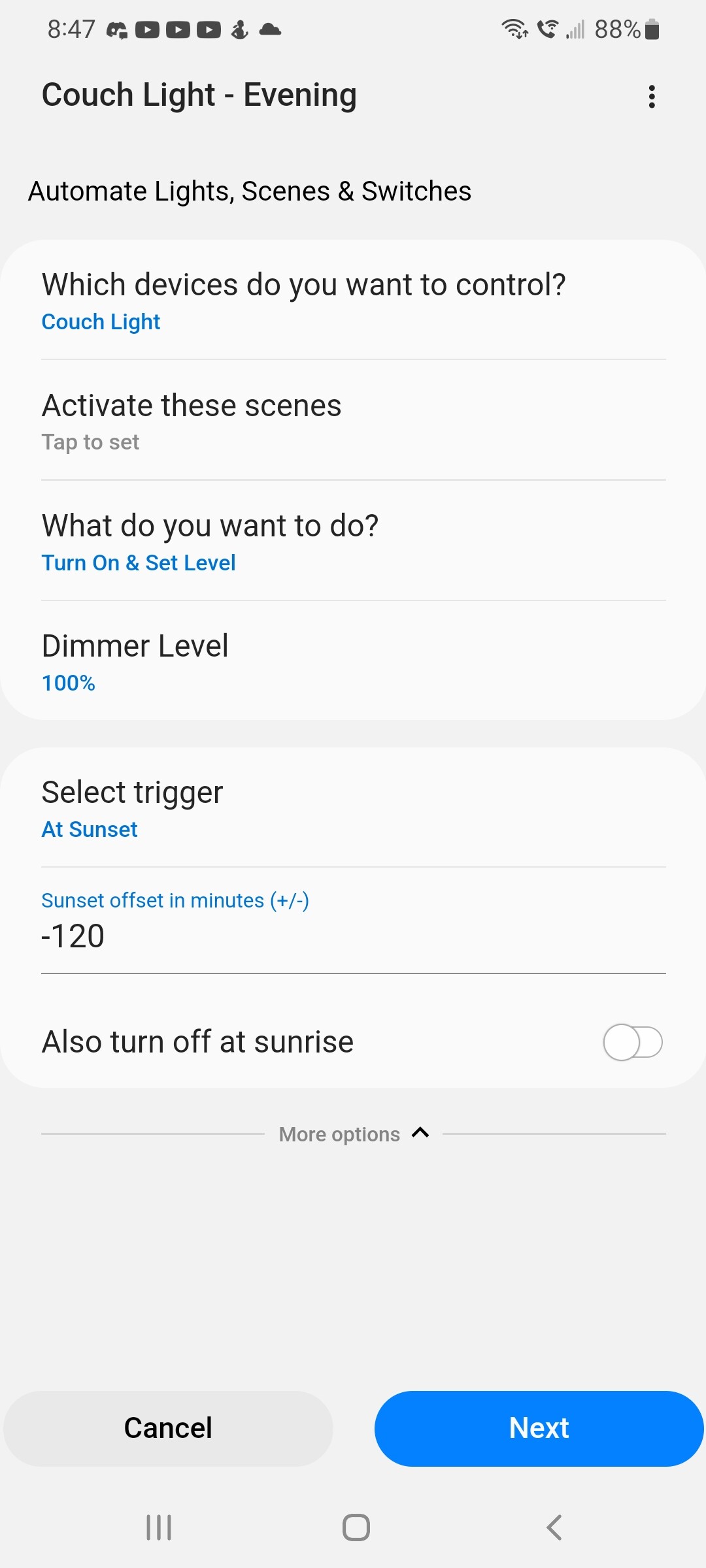Continue with the Next button
The width and height of the screenshot is (706, 1568).
[x=539, y=1428]
